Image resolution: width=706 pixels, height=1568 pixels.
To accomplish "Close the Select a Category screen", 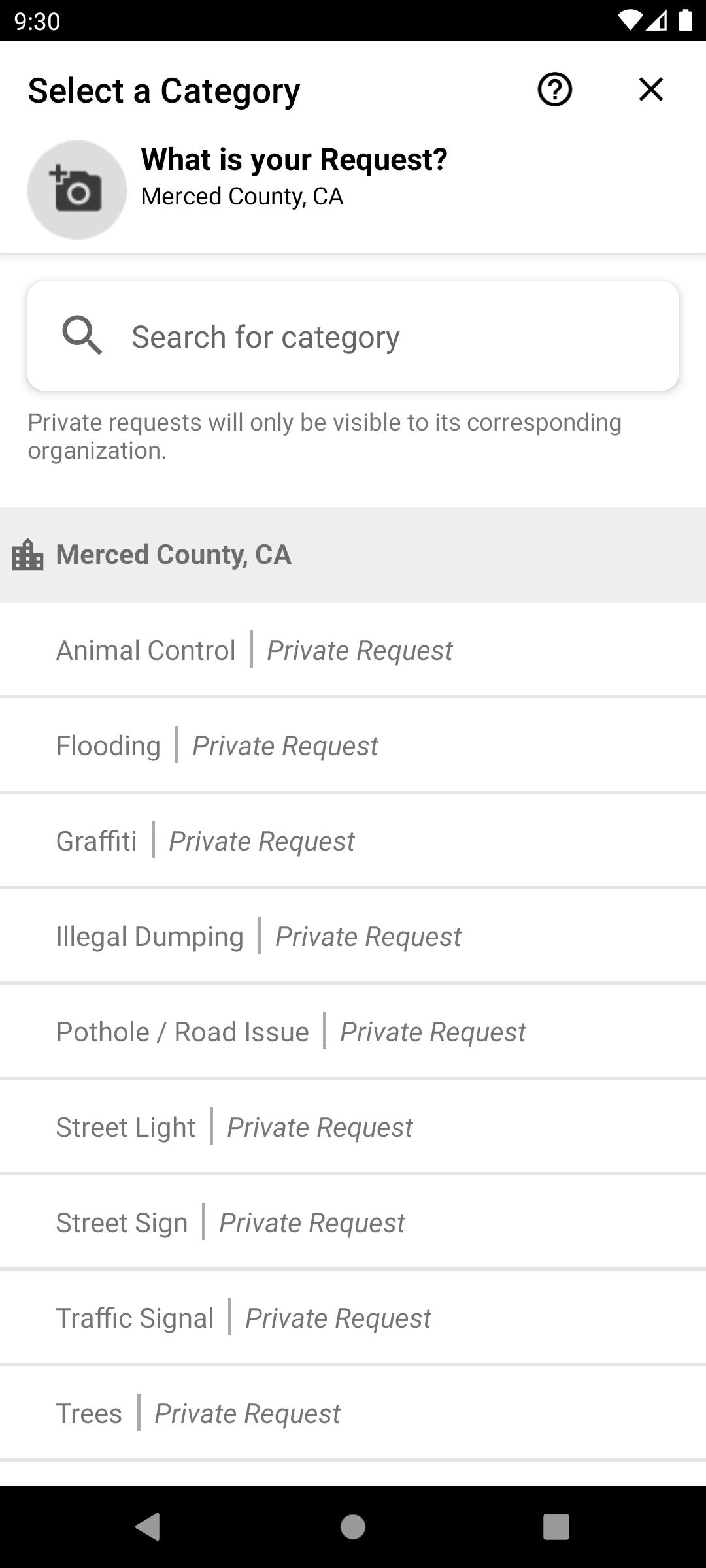I will point(651,90).
